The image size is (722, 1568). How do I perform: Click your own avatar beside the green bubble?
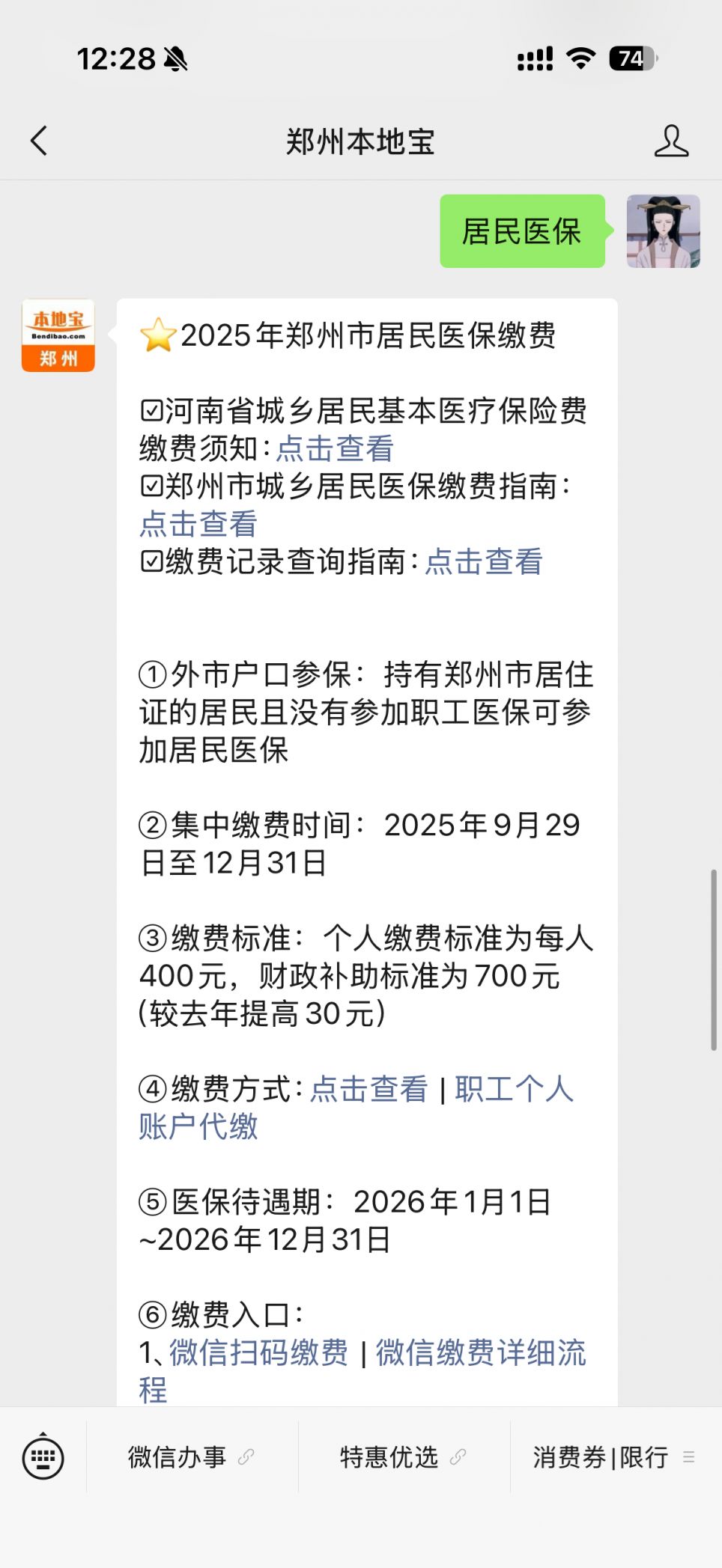(664, 231)
